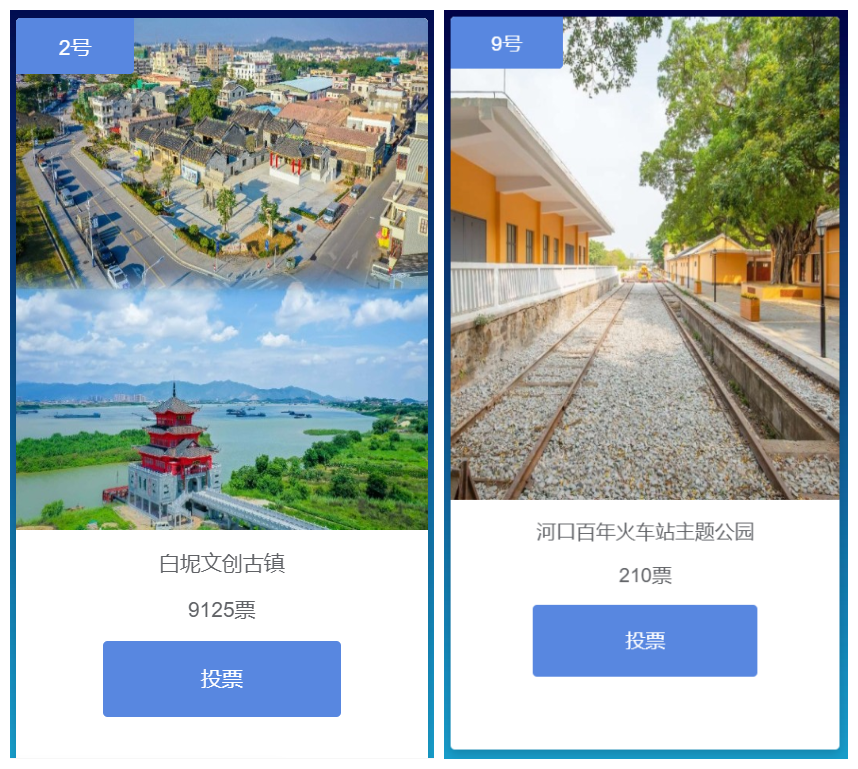
Task: Vote for 河口百年火车站主题公园
Action: (644, 641)
